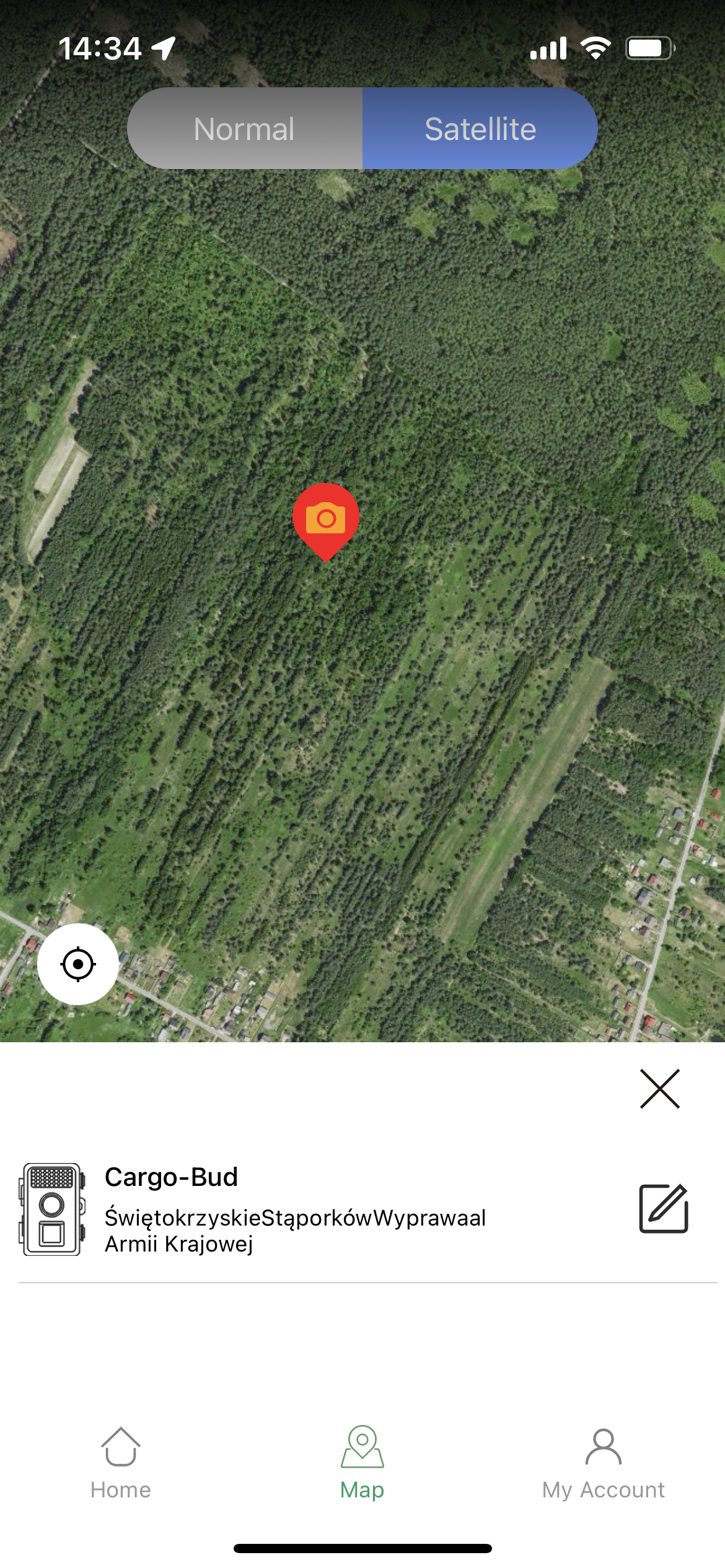725x1568 pixels.
Task: Edit the Cargo-Bud camera location
Action: tap(663, 1208)
